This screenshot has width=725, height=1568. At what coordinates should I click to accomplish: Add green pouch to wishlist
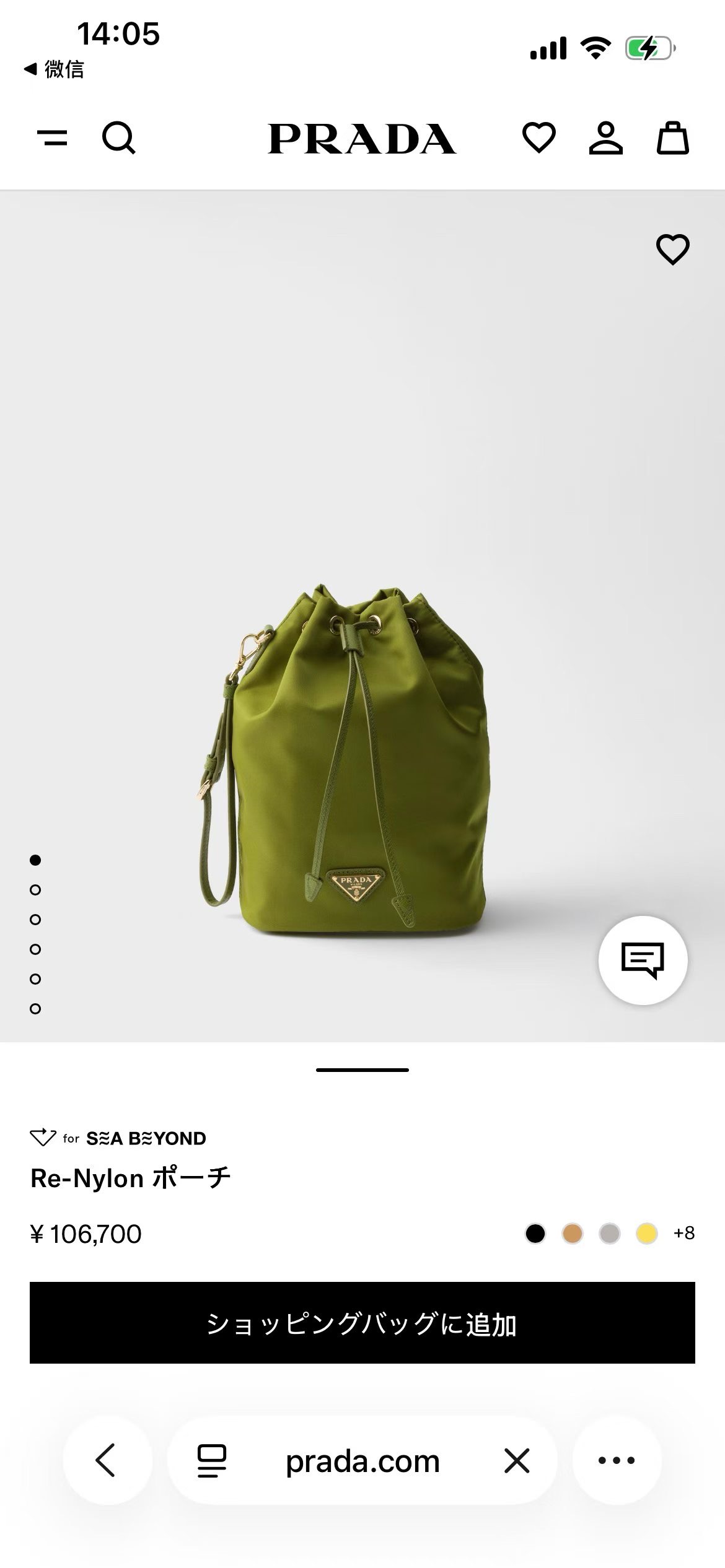672,250
